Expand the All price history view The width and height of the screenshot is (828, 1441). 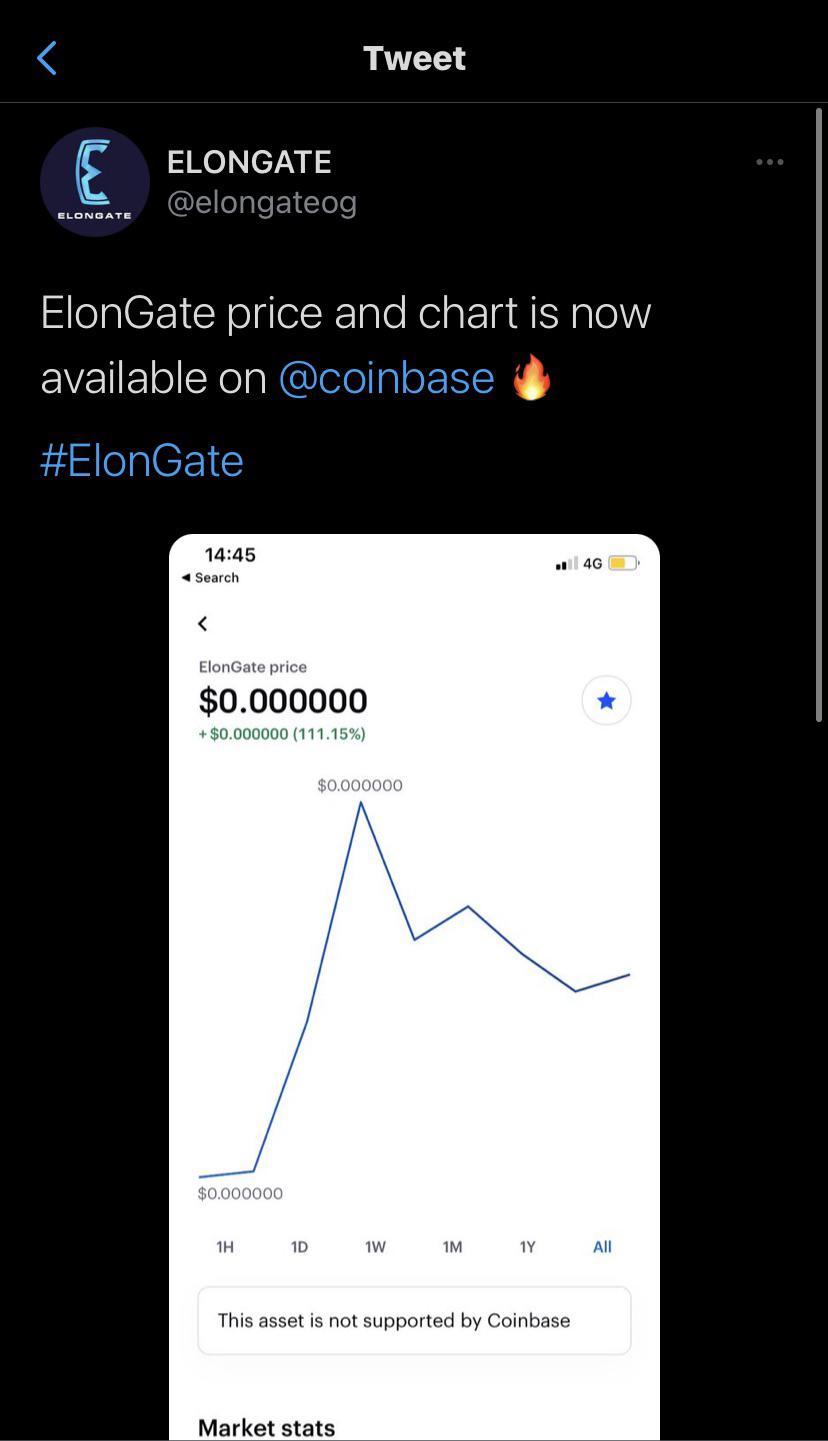click(601, 1247)
